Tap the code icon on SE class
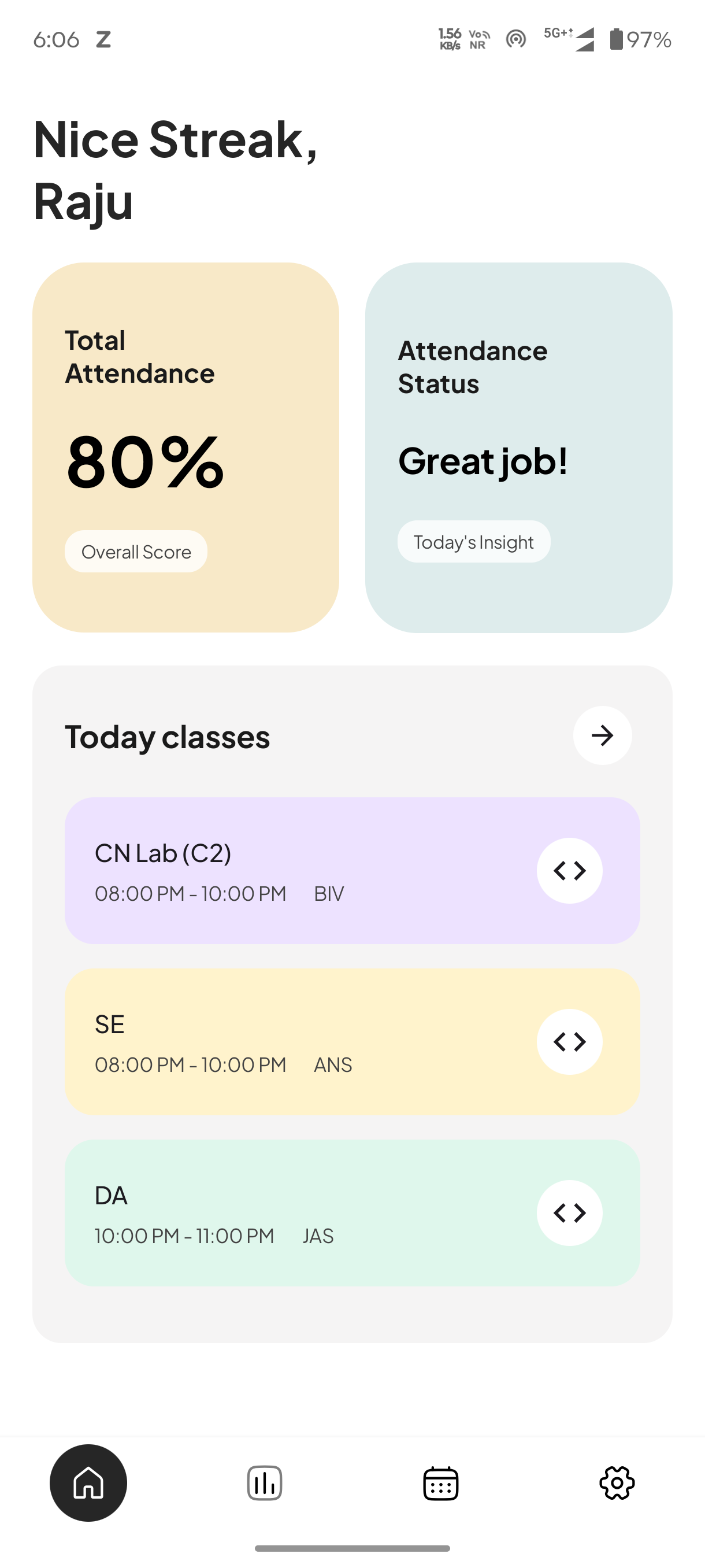This screenshot has width=705, height=1568. coord(569,1041)
